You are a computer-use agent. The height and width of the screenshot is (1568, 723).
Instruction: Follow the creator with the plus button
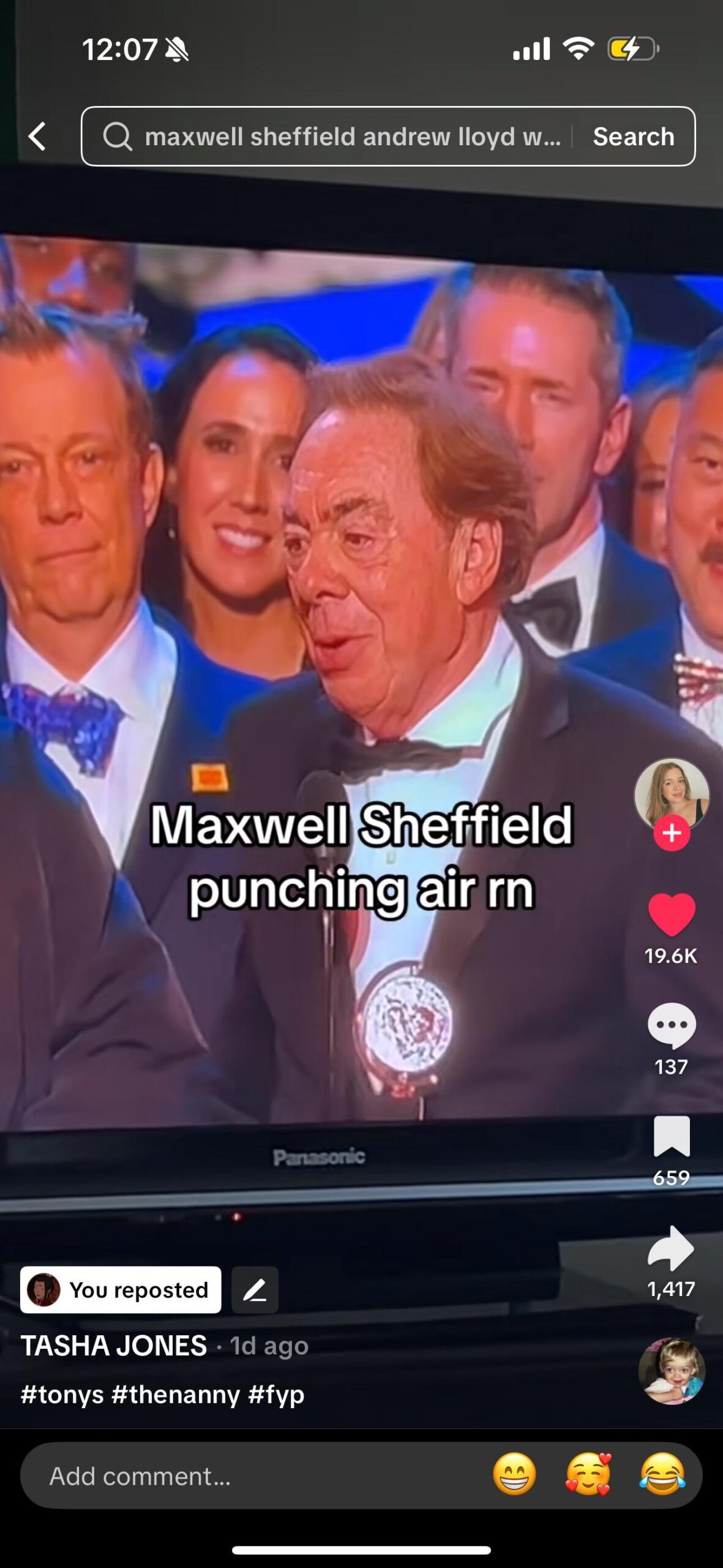(x=672, y=833)
